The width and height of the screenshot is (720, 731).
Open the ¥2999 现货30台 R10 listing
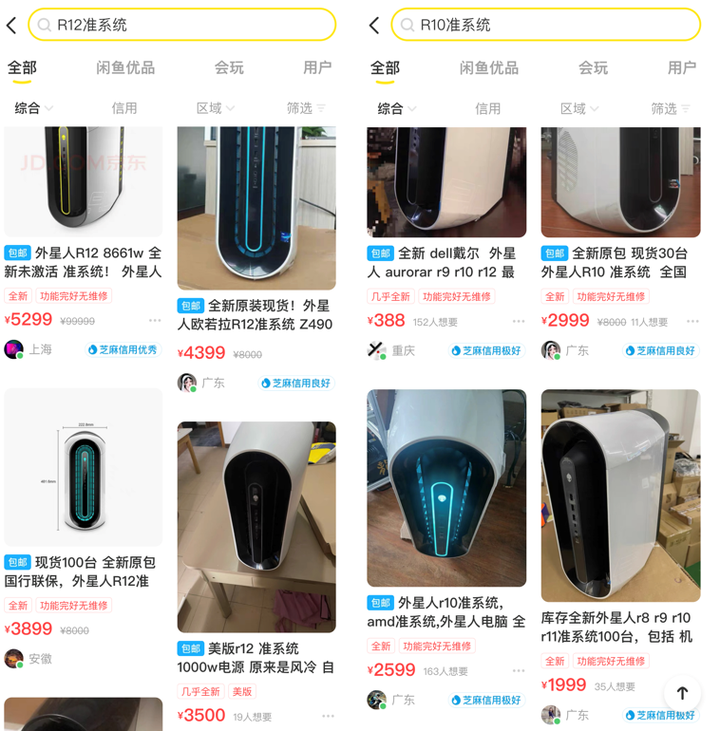(x=621, y=243)
